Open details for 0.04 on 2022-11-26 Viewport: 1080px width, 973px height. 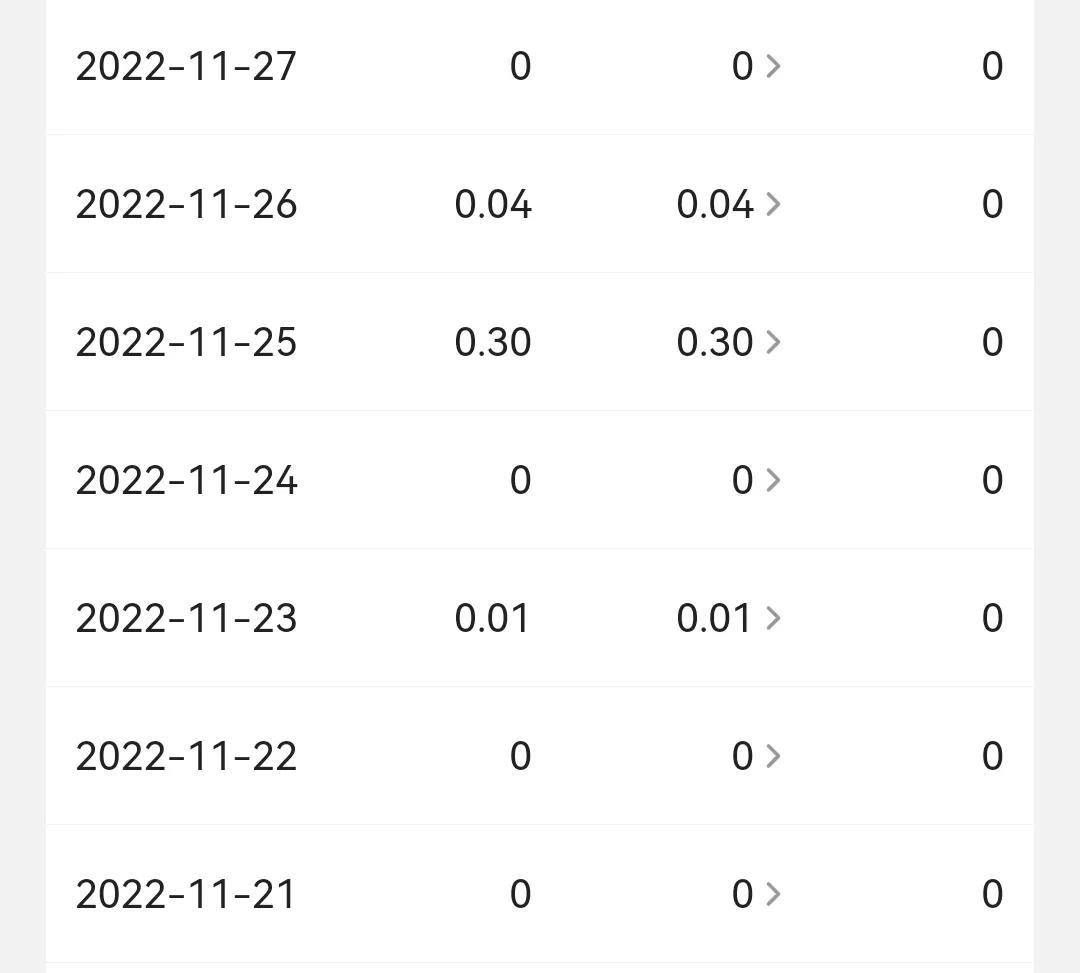click(772, 204)
